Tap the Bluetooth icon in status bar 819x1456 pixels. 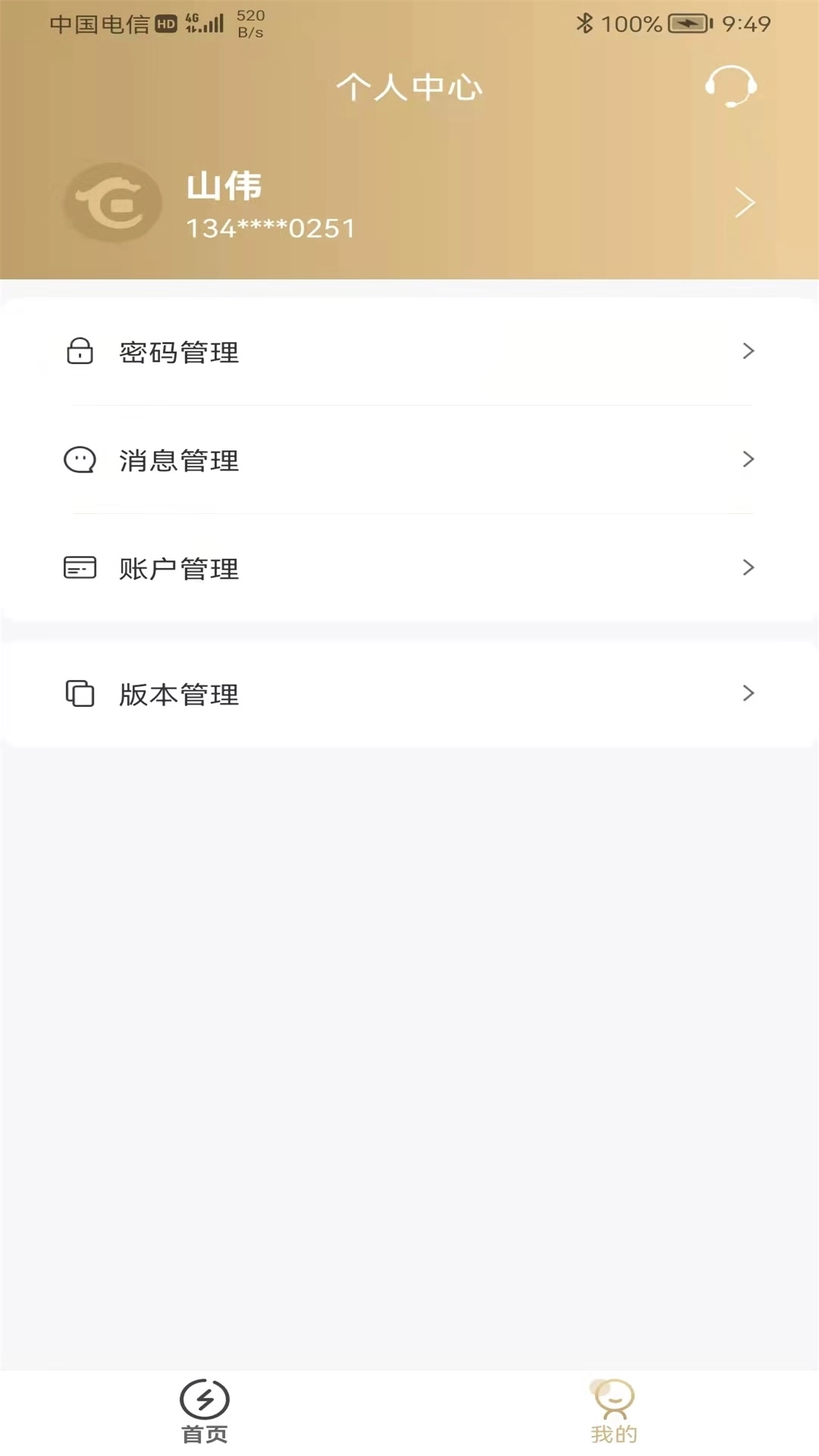(x=585, y=23)
